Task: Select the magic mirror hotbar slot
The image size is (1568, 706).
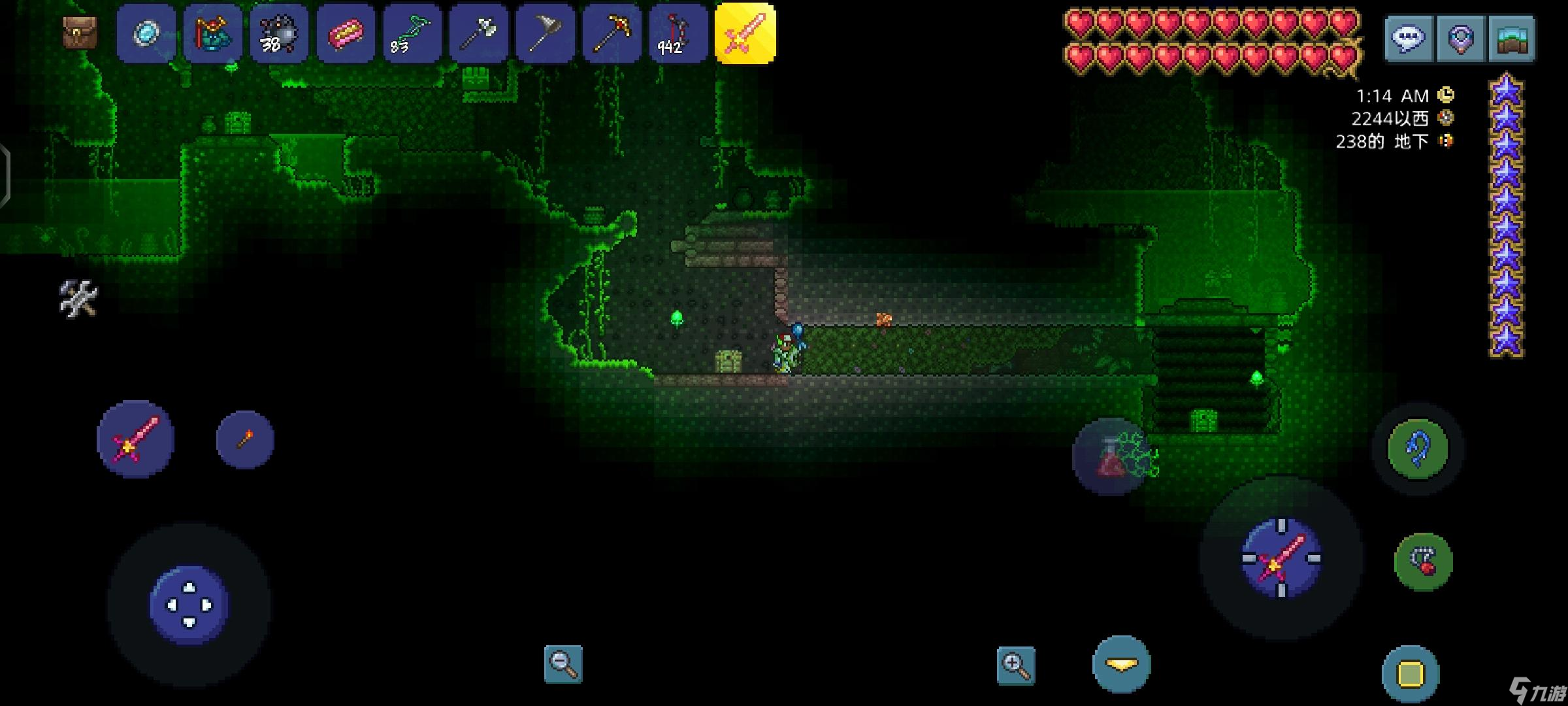Action: [146, 33]
